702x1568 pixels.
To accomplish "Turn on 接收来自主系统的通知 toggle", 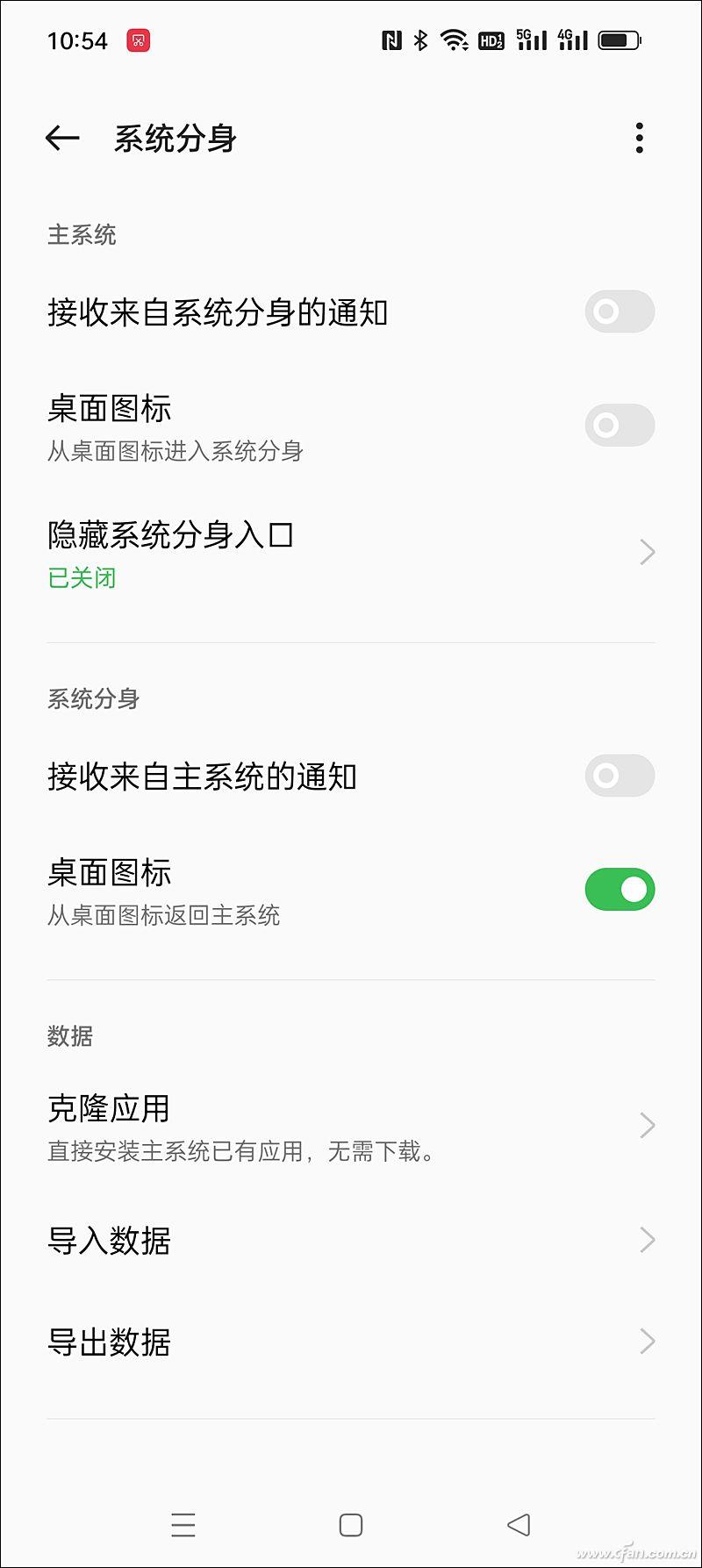I will point(620,777).
